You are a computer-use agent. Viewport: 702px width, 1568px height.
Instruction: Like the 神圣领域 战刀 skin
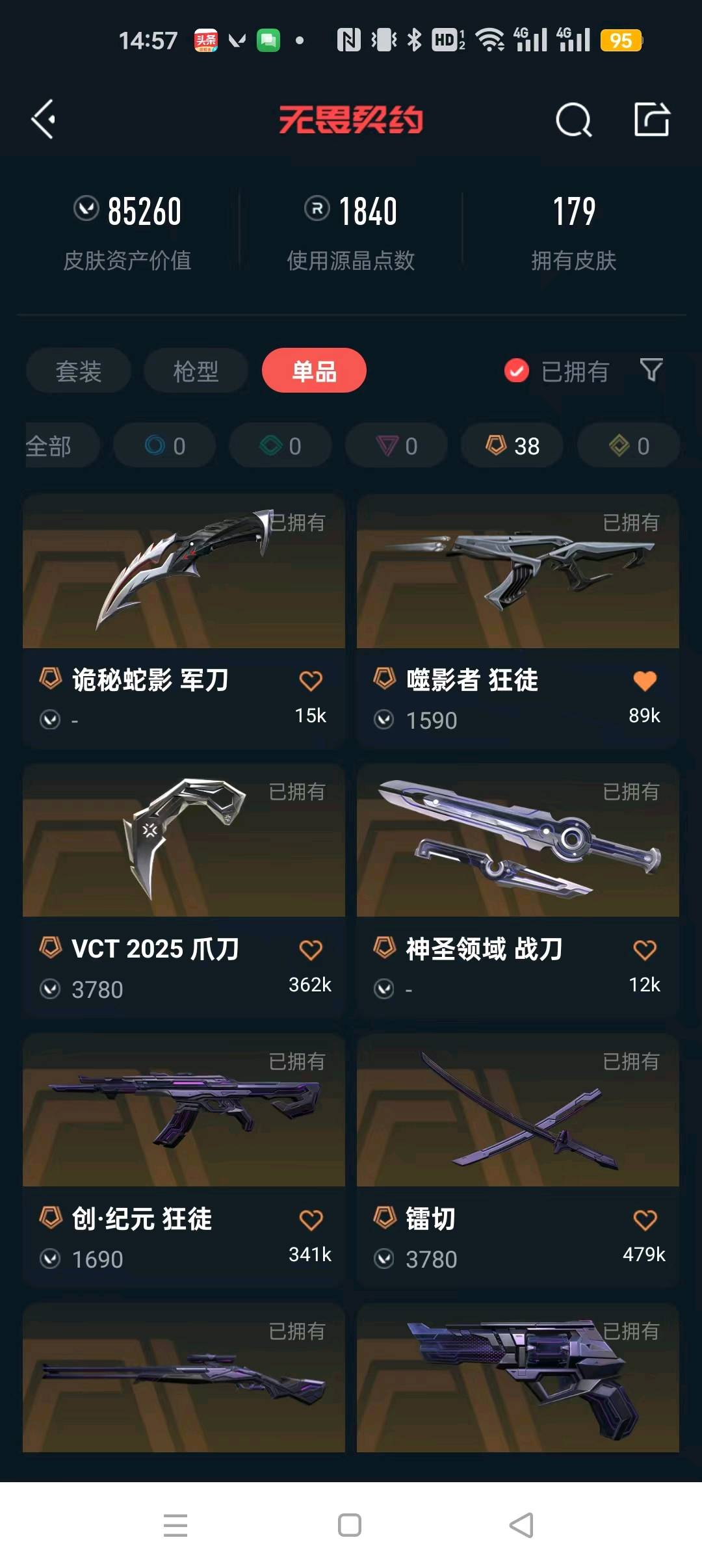tap(644, 950)
